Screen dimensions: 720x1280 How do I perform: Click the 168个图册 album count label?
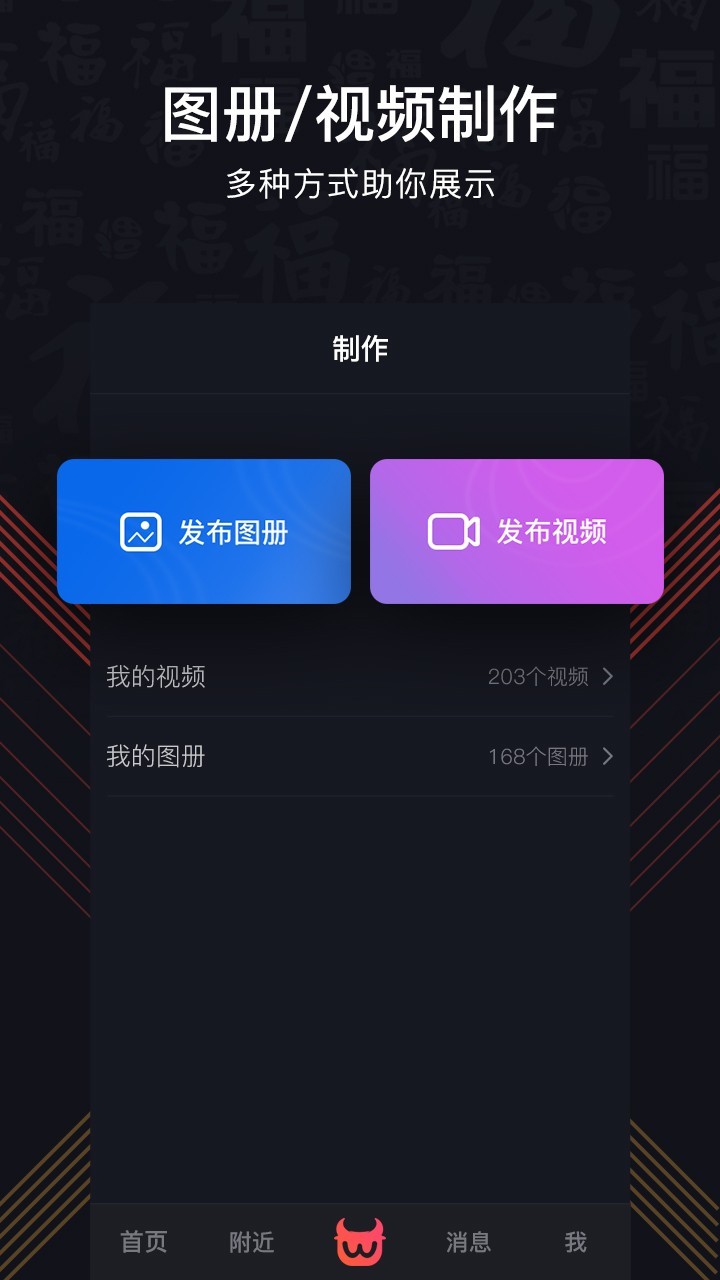tap(541, 757)
